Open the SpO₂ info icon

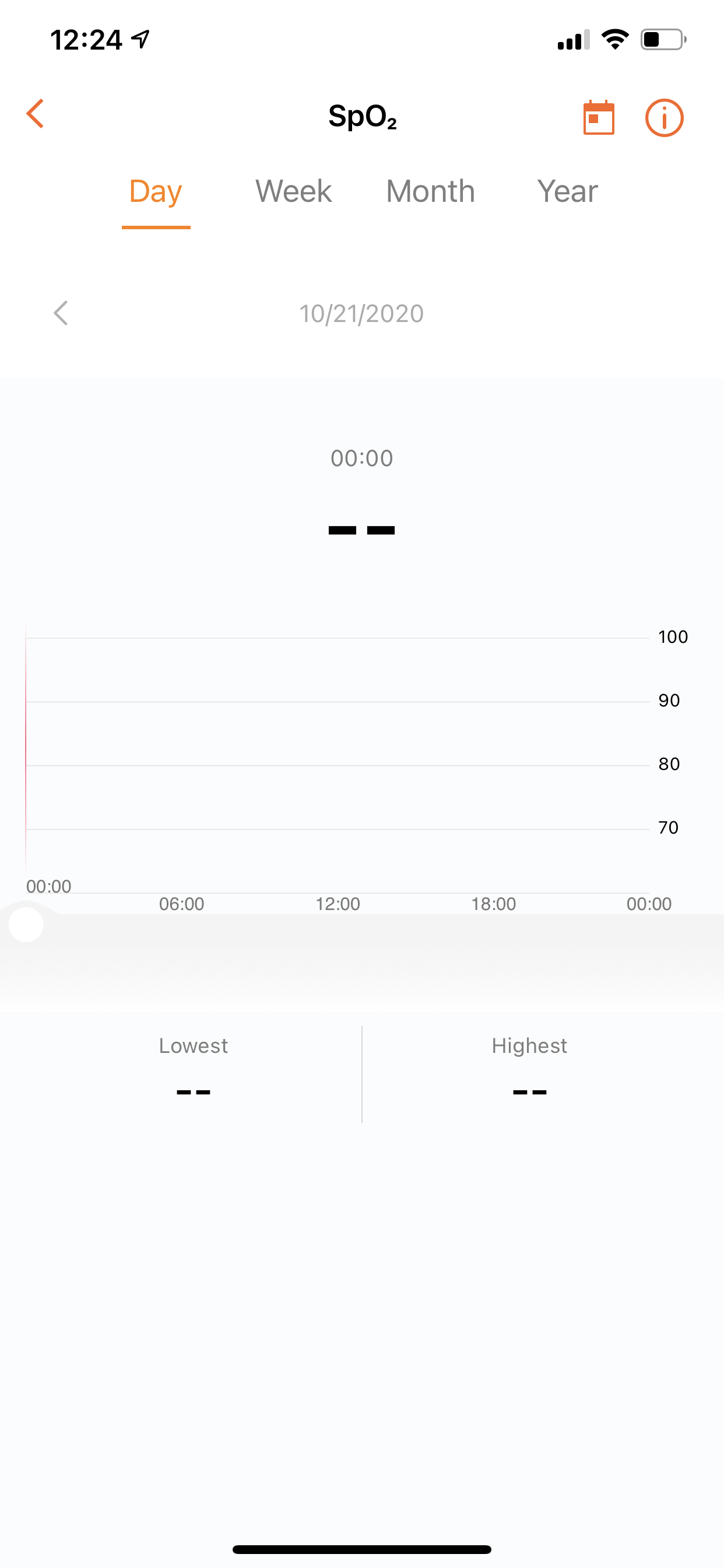point(664,117)
